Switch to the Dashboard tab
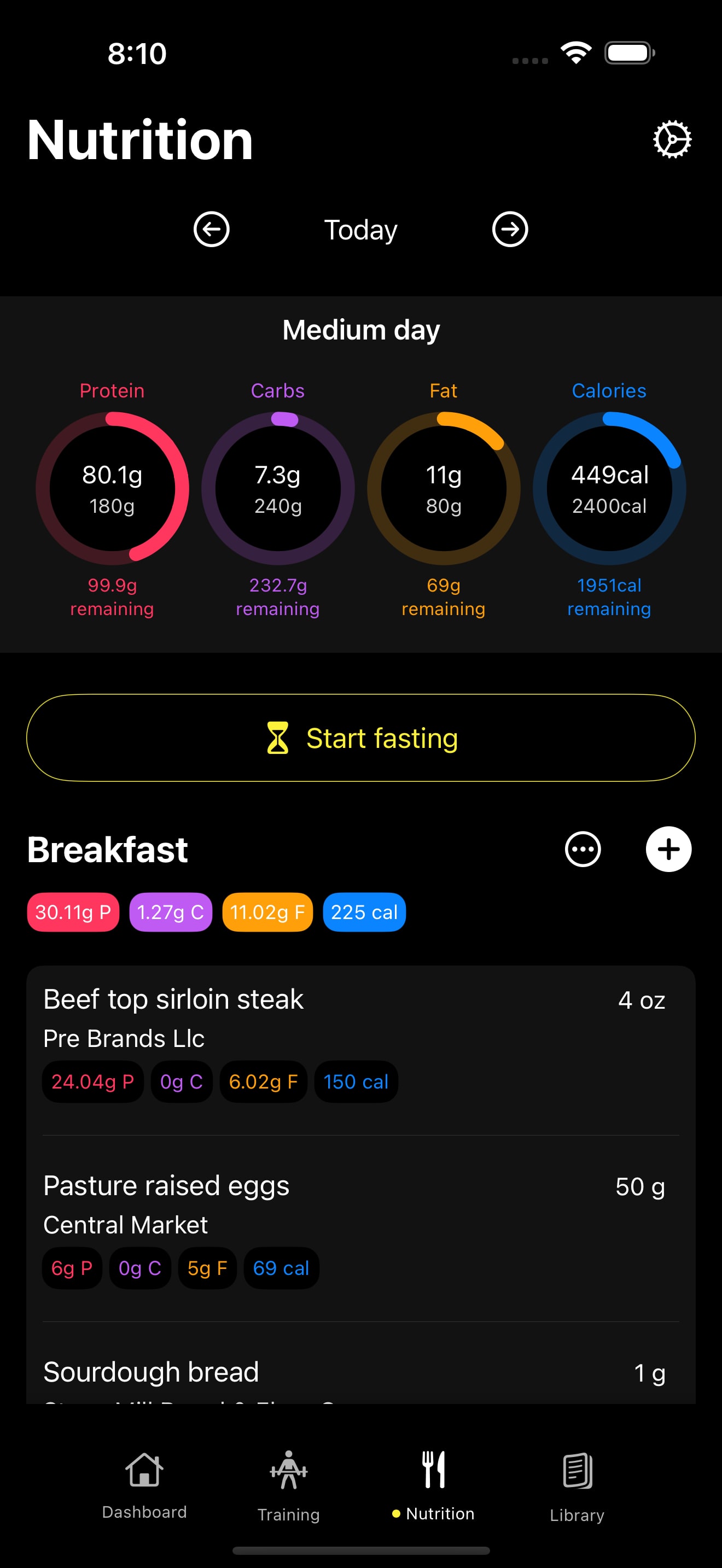The image size is (722, 1568). [x=144, y=1485]
